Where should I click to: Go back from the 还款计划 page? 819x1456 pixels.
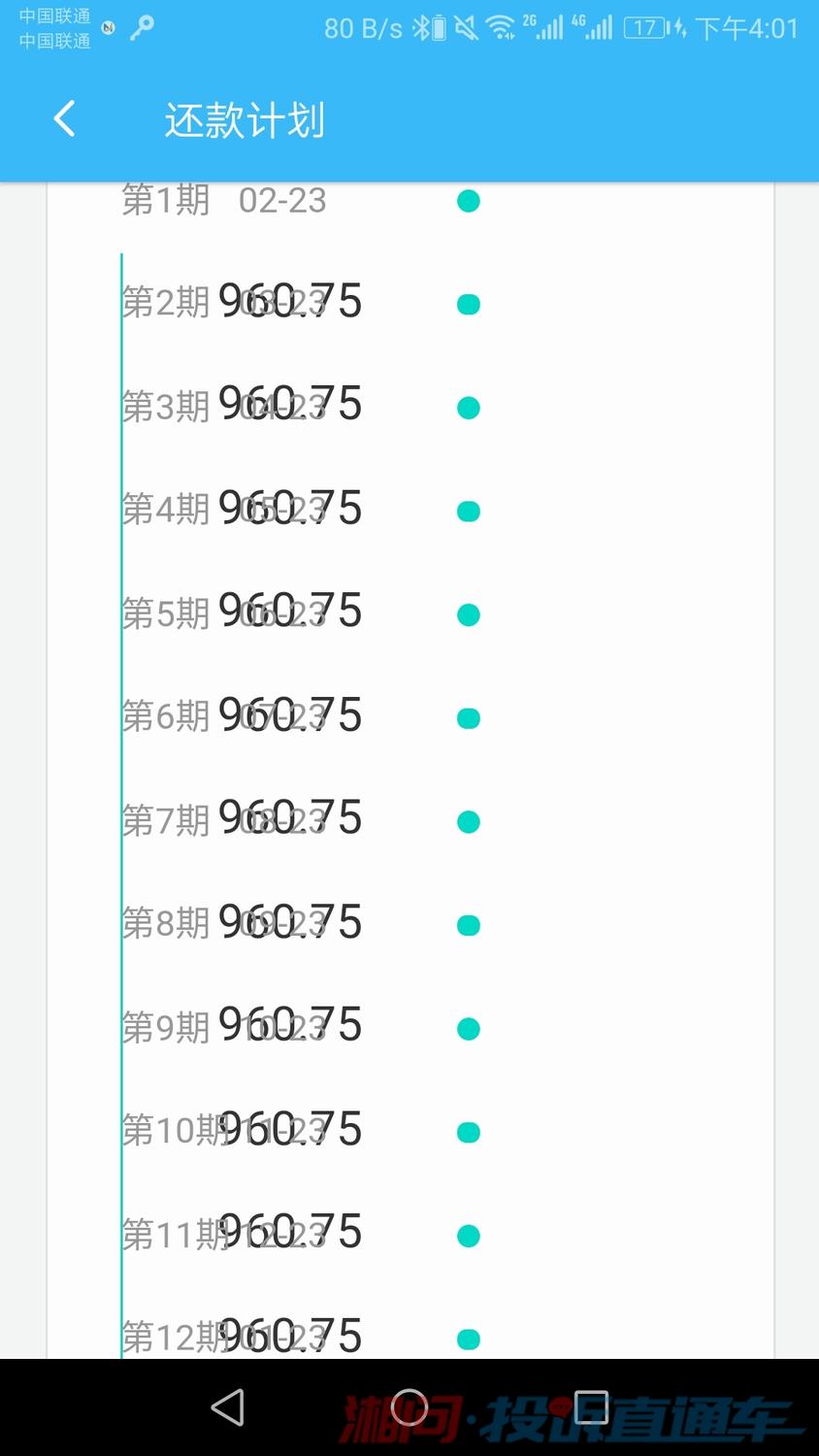tap(65, 119)
